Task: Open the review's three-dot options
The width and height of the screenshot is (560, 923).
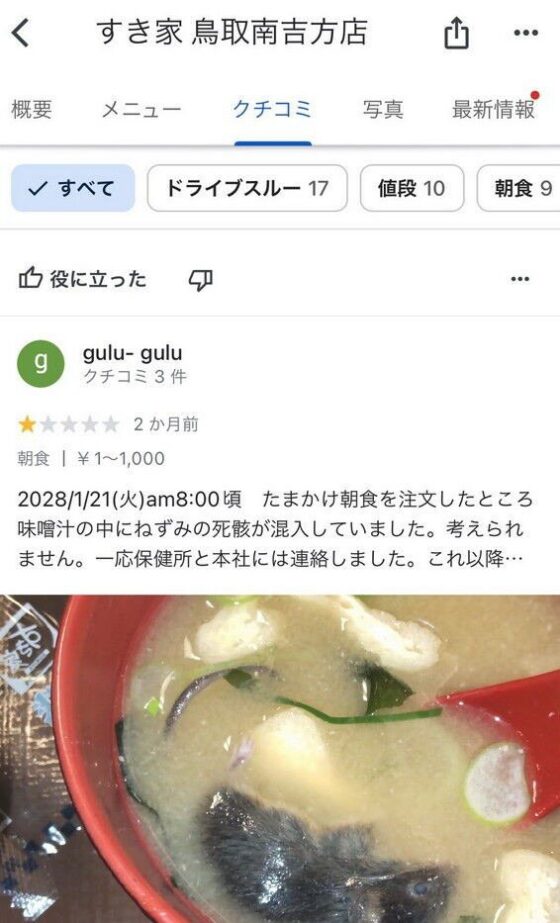Action: point(520,279)
